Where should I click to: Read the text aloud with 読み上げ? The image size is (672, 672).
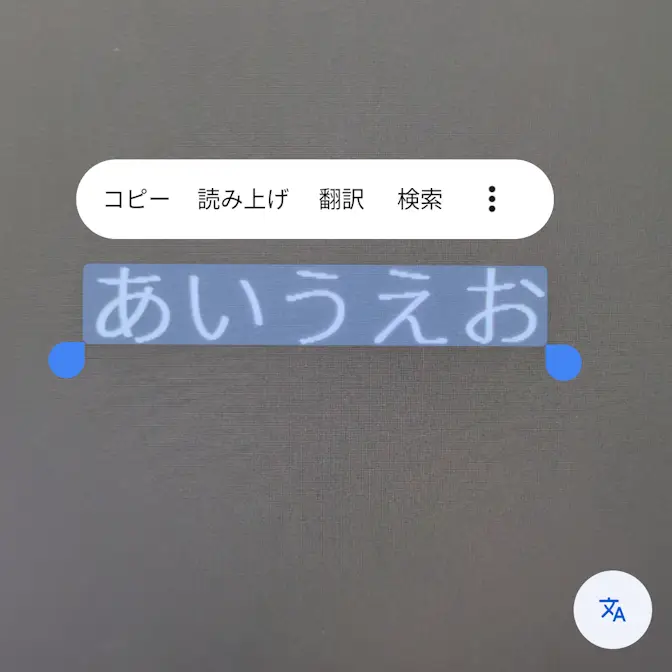pyautogui.click(x=243, y=199)
